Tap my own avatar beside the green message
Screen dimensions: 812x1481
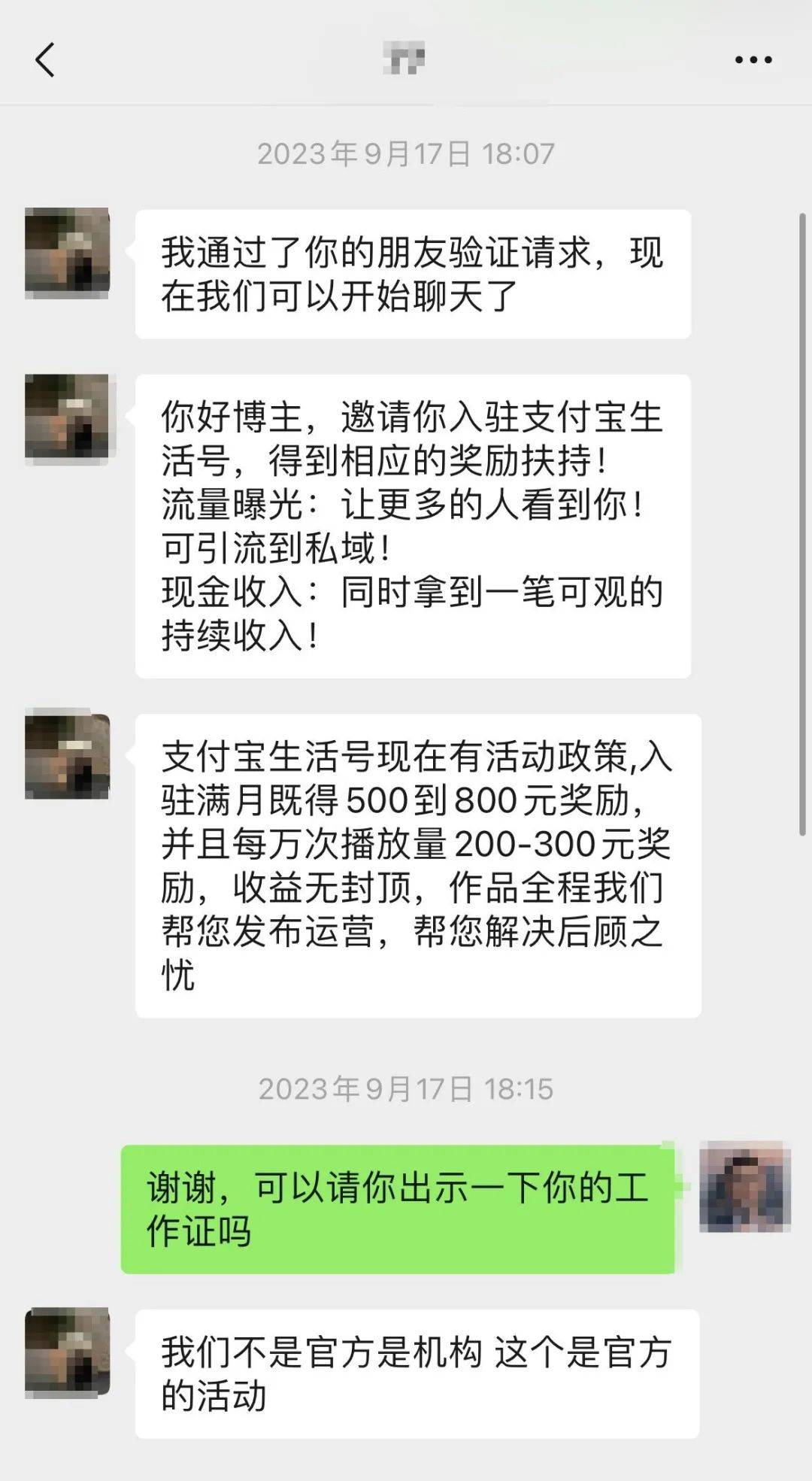tap(744, 1187)
